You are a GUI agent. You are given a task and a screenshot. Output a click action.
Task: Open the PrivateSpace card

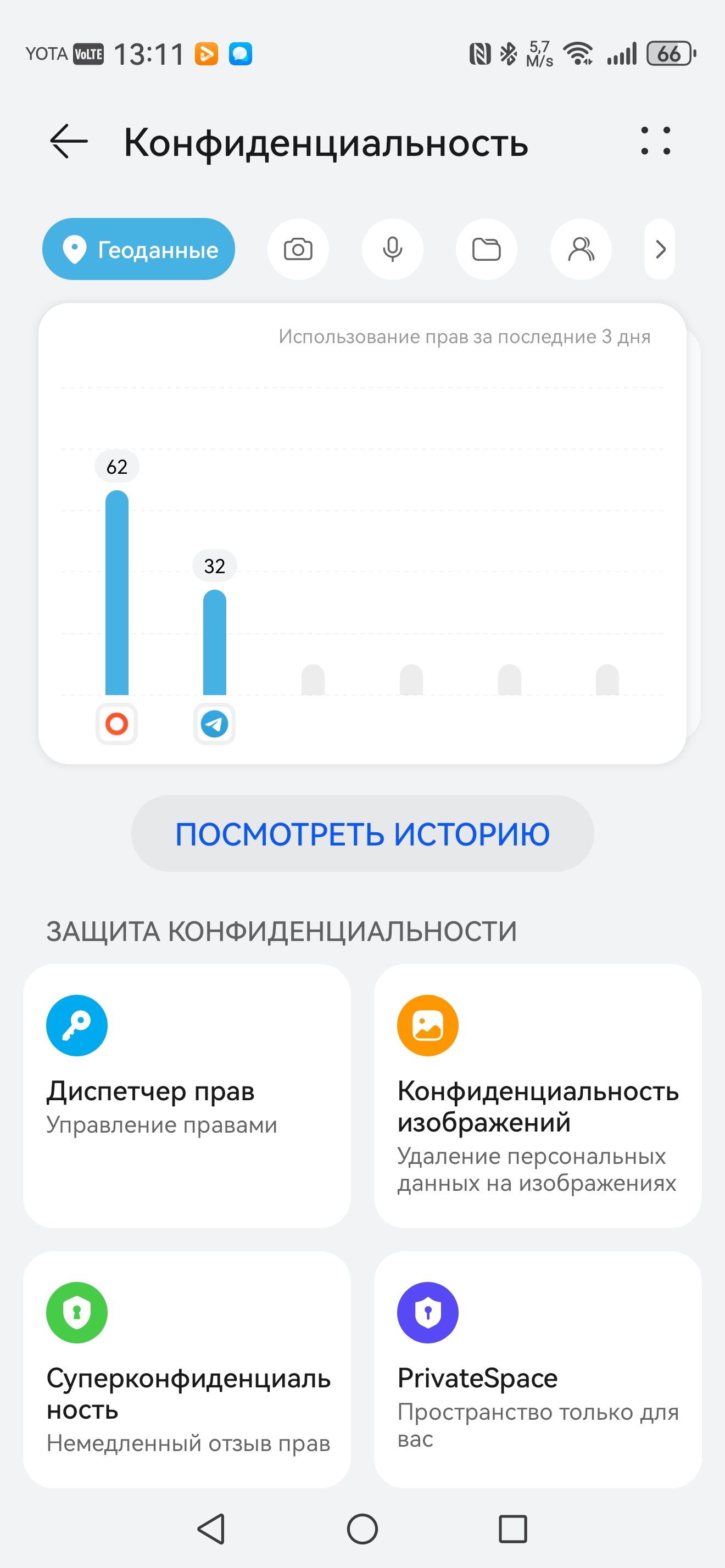point(538,1370)
